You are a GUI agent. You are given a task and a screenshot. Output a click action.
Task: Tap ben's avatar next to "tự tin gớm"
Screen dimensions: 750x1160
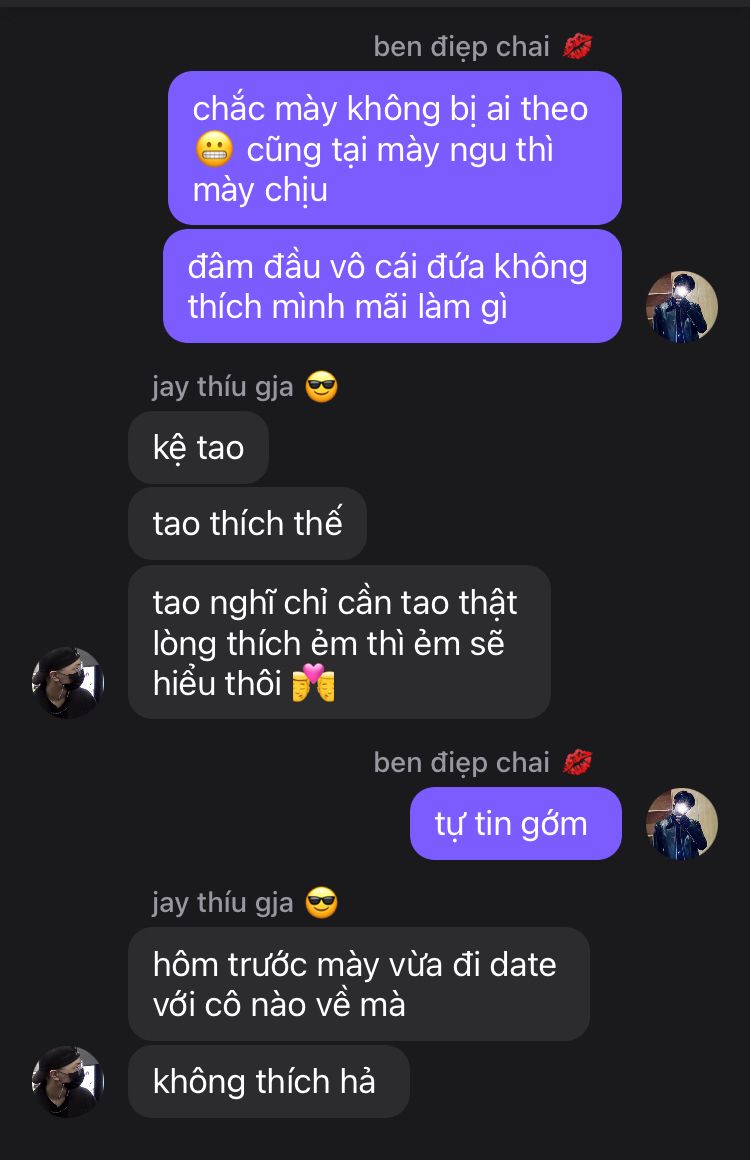pos(682,824)
